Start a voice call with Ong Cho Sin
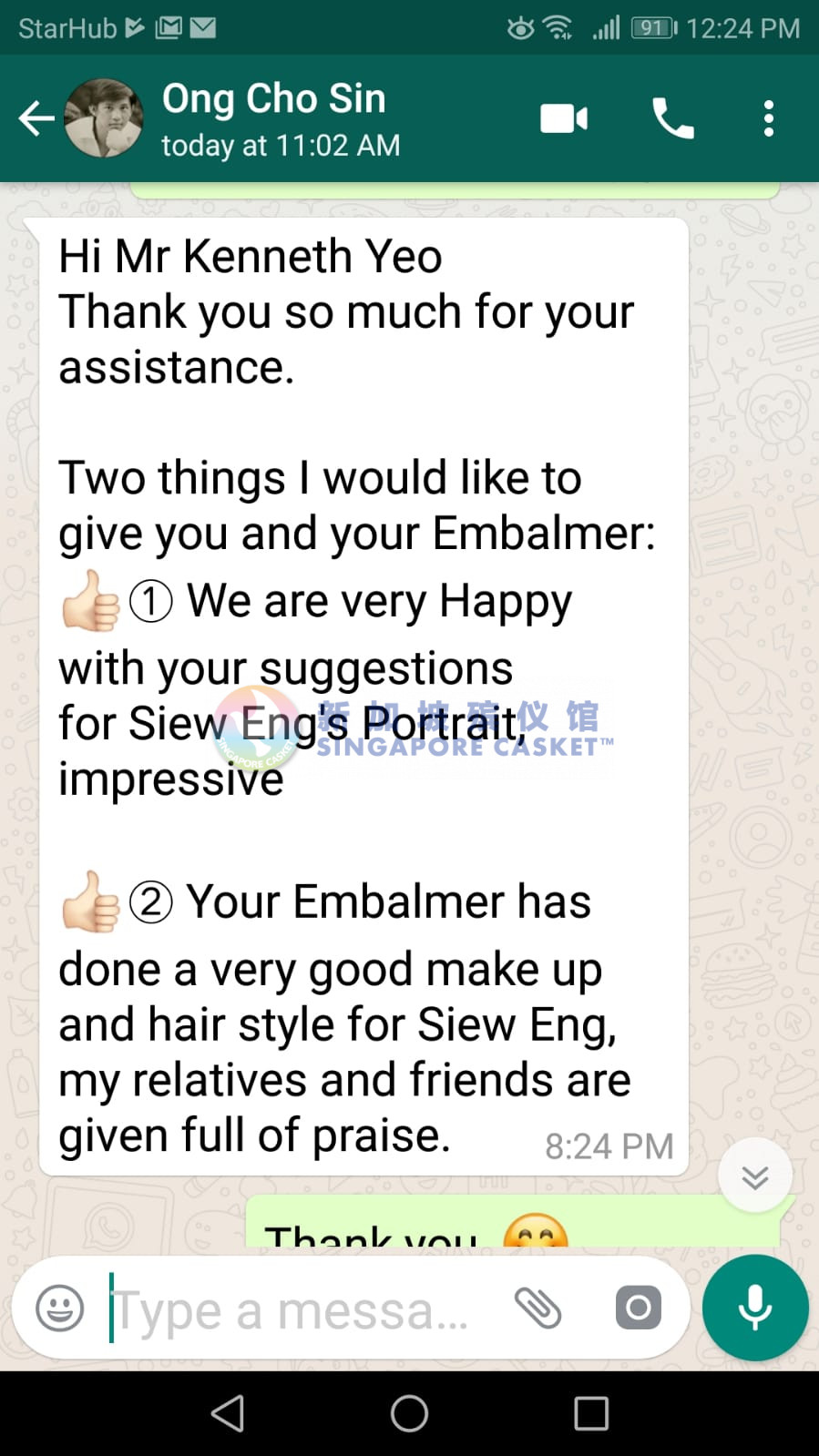 tap(673, 118)
